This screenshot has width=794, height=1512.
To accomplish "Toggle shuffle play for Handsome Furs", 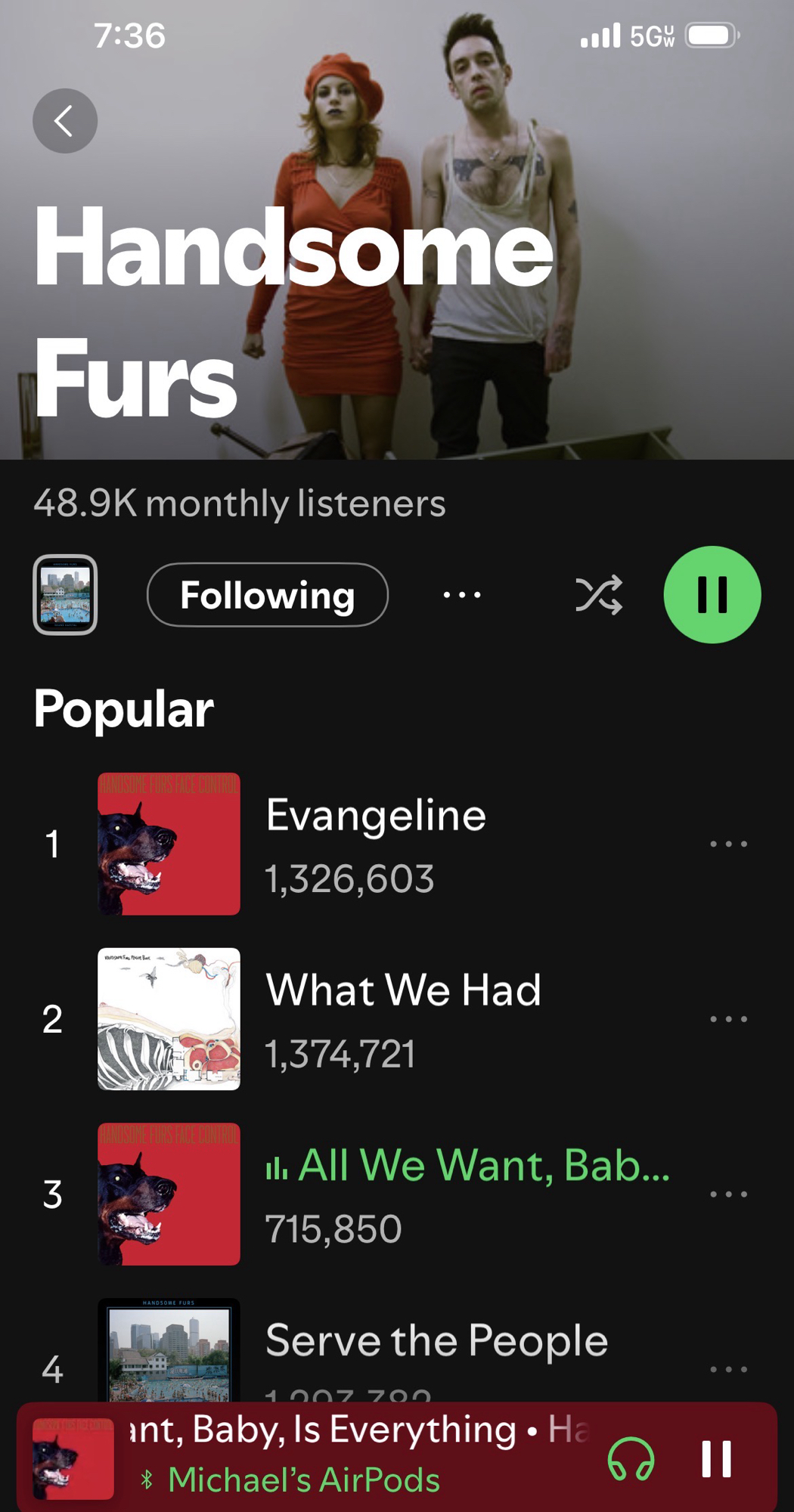I will click(599, 595).
